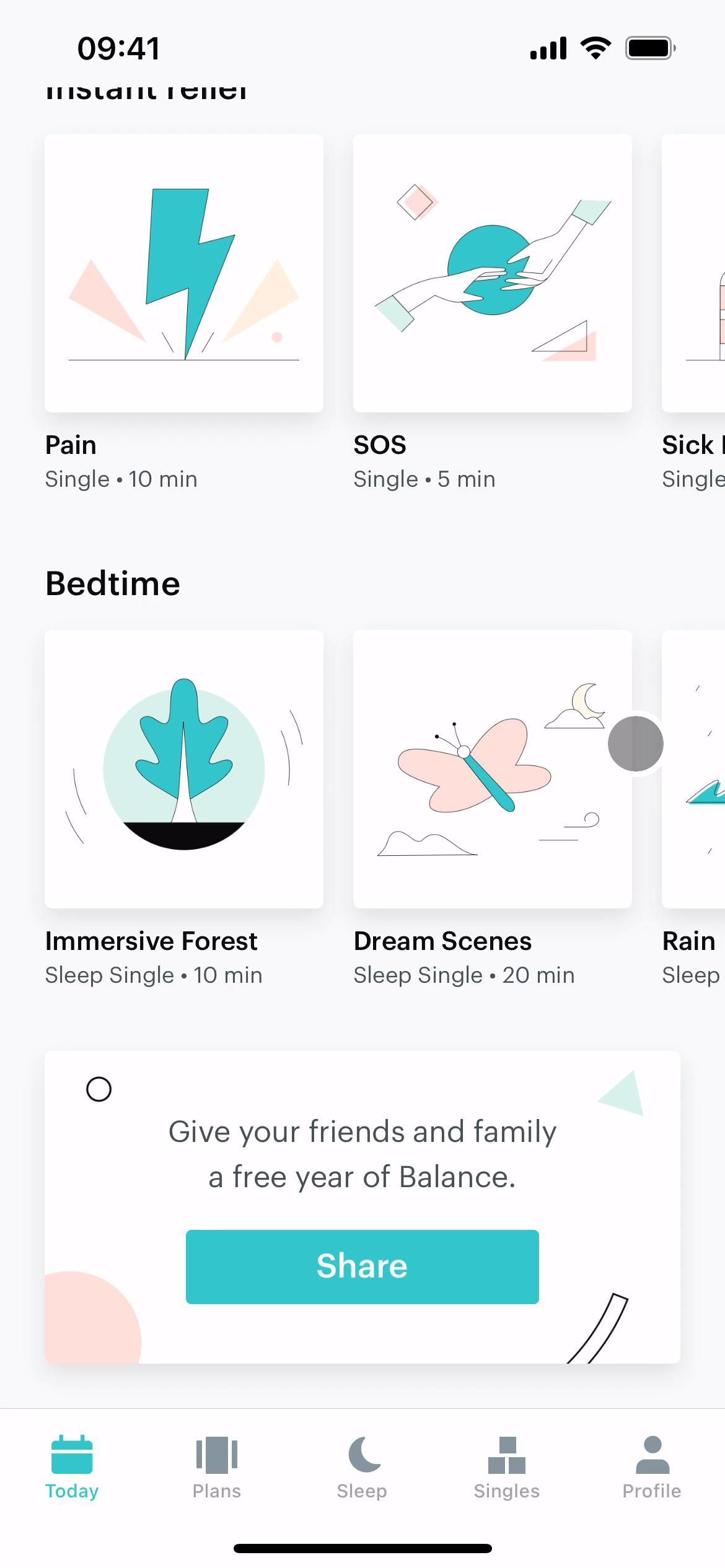
Task: Go to the Sleep tab
Action: click(x=362, y=1467)
